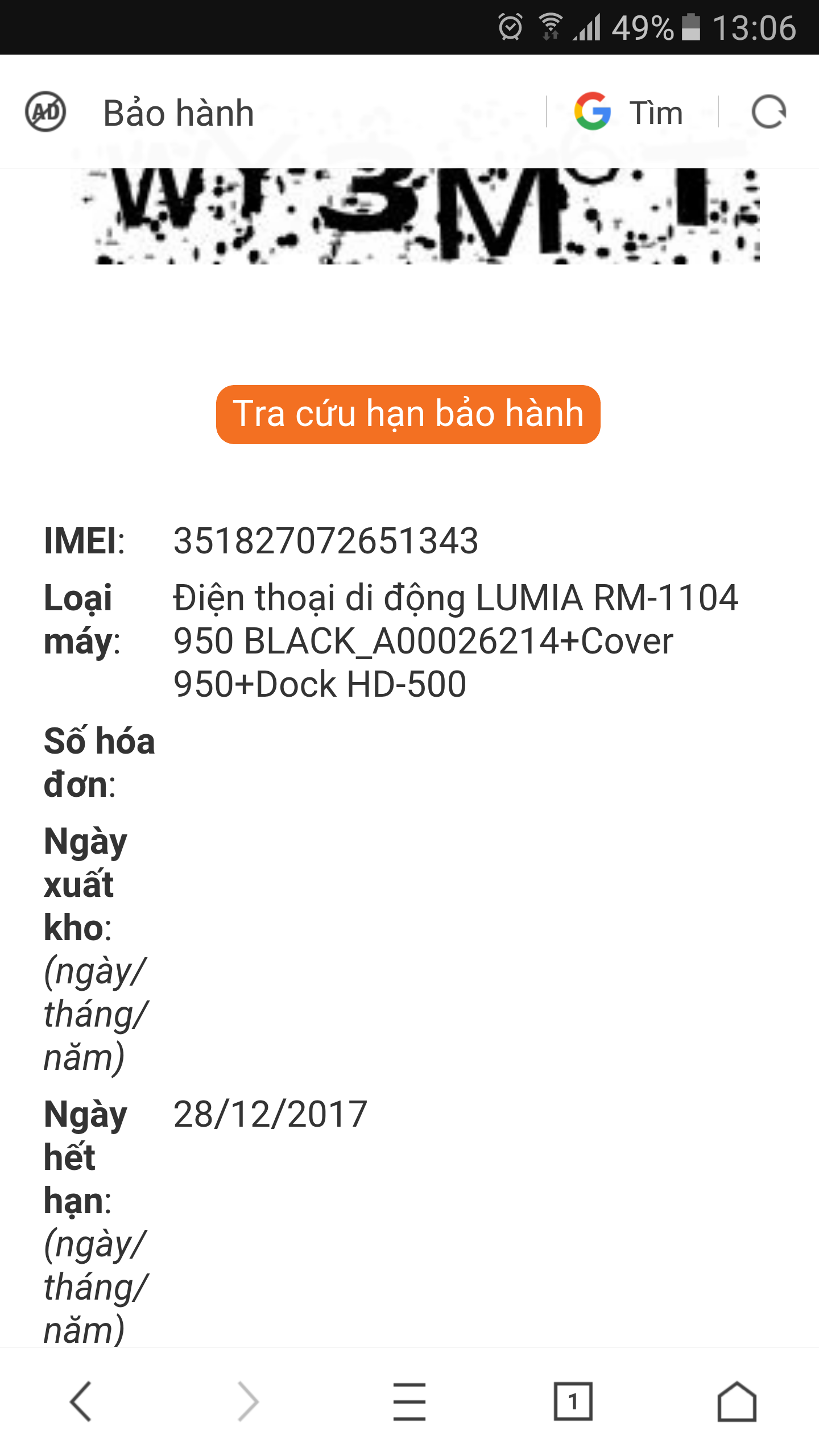The image size is (819, 1456).
Task: Tap the ad blocker icon
Action: [x=45, y=111]
